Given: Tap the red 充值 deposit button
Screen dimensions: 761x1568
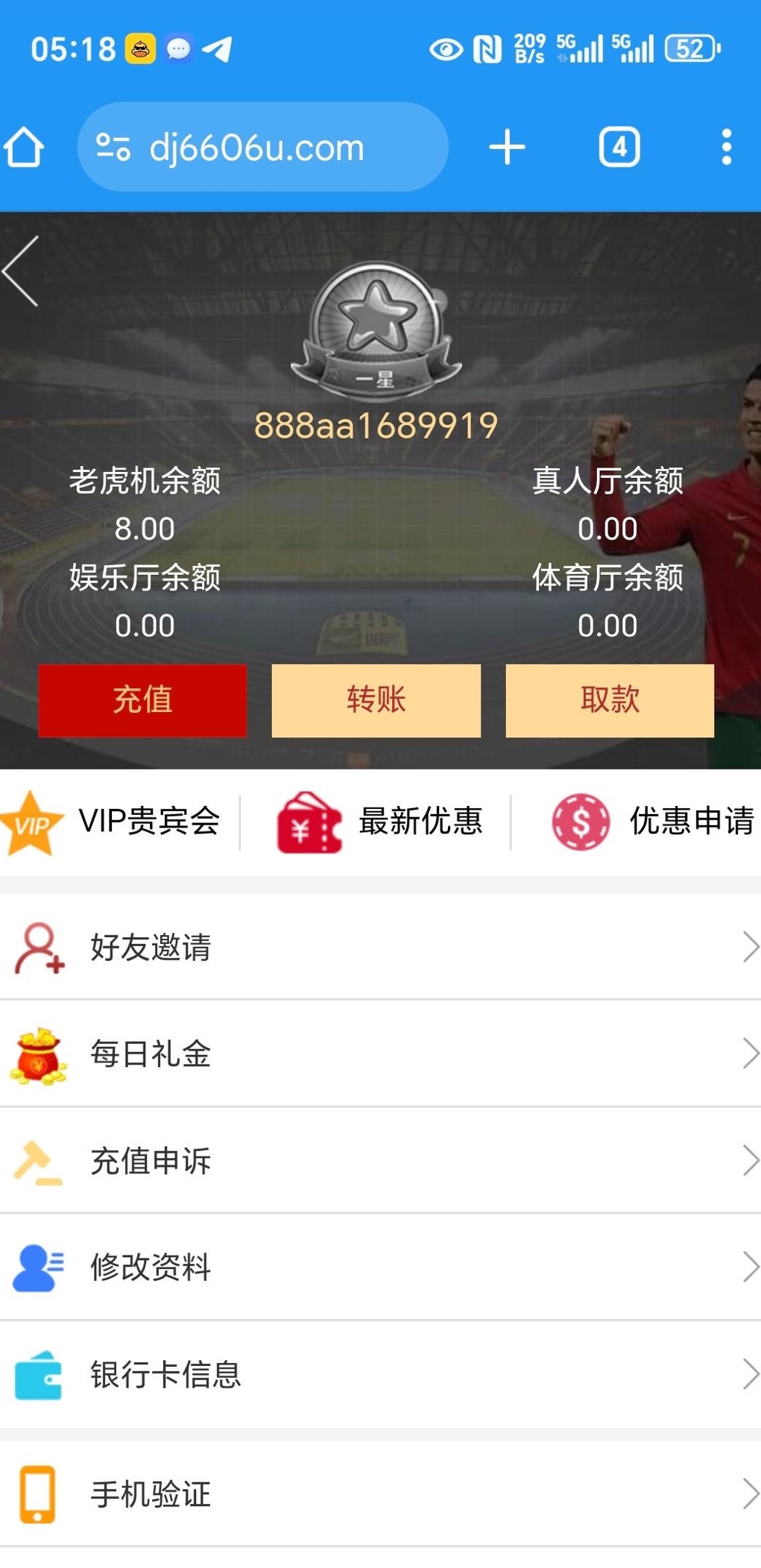Looking at the screenshot, I should point(142,699).
